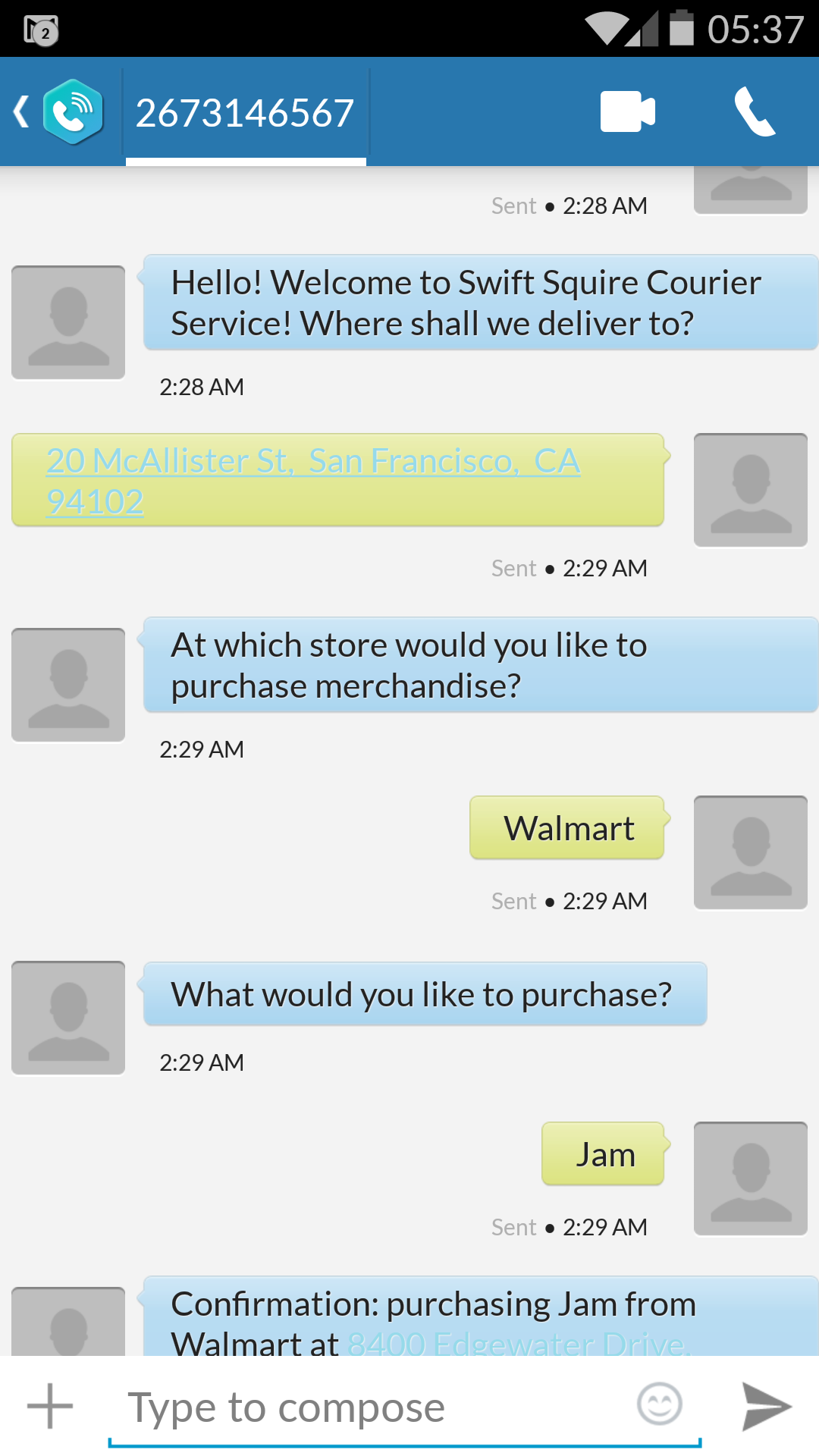Go back using the app logo arrow
Viewport: 819px width, 1456px height.
click(58, 112)
